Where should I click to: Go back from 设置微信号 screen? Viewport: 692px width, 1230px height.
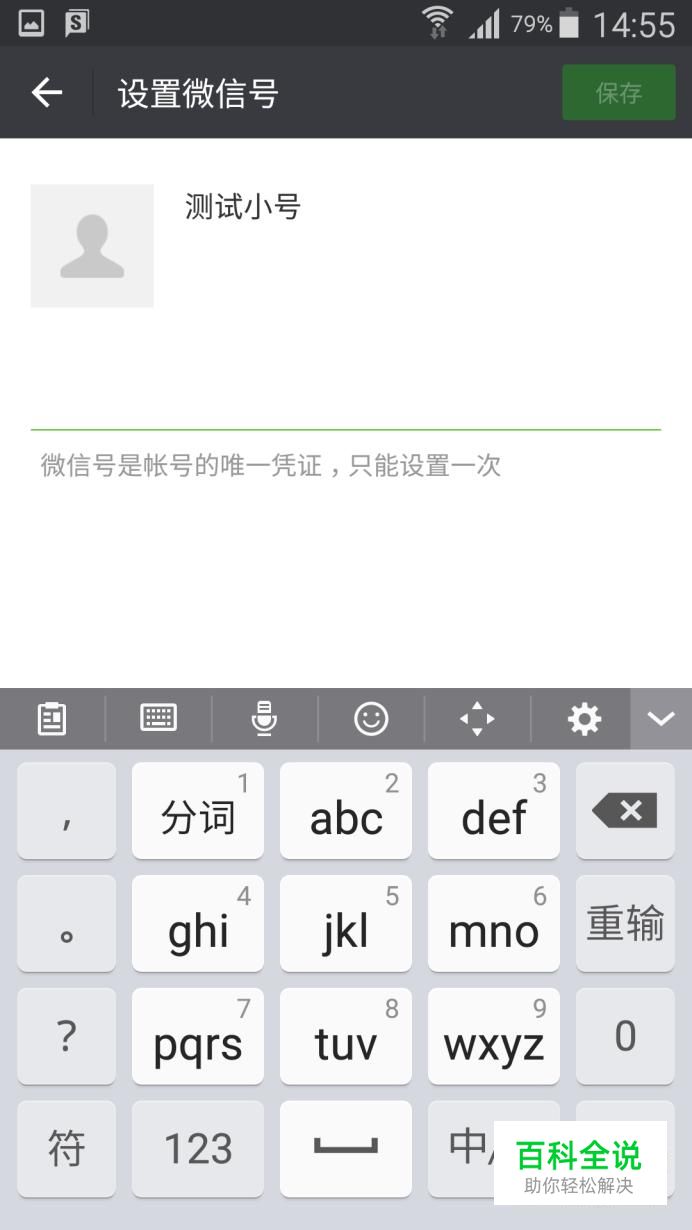tap(47, 93)
